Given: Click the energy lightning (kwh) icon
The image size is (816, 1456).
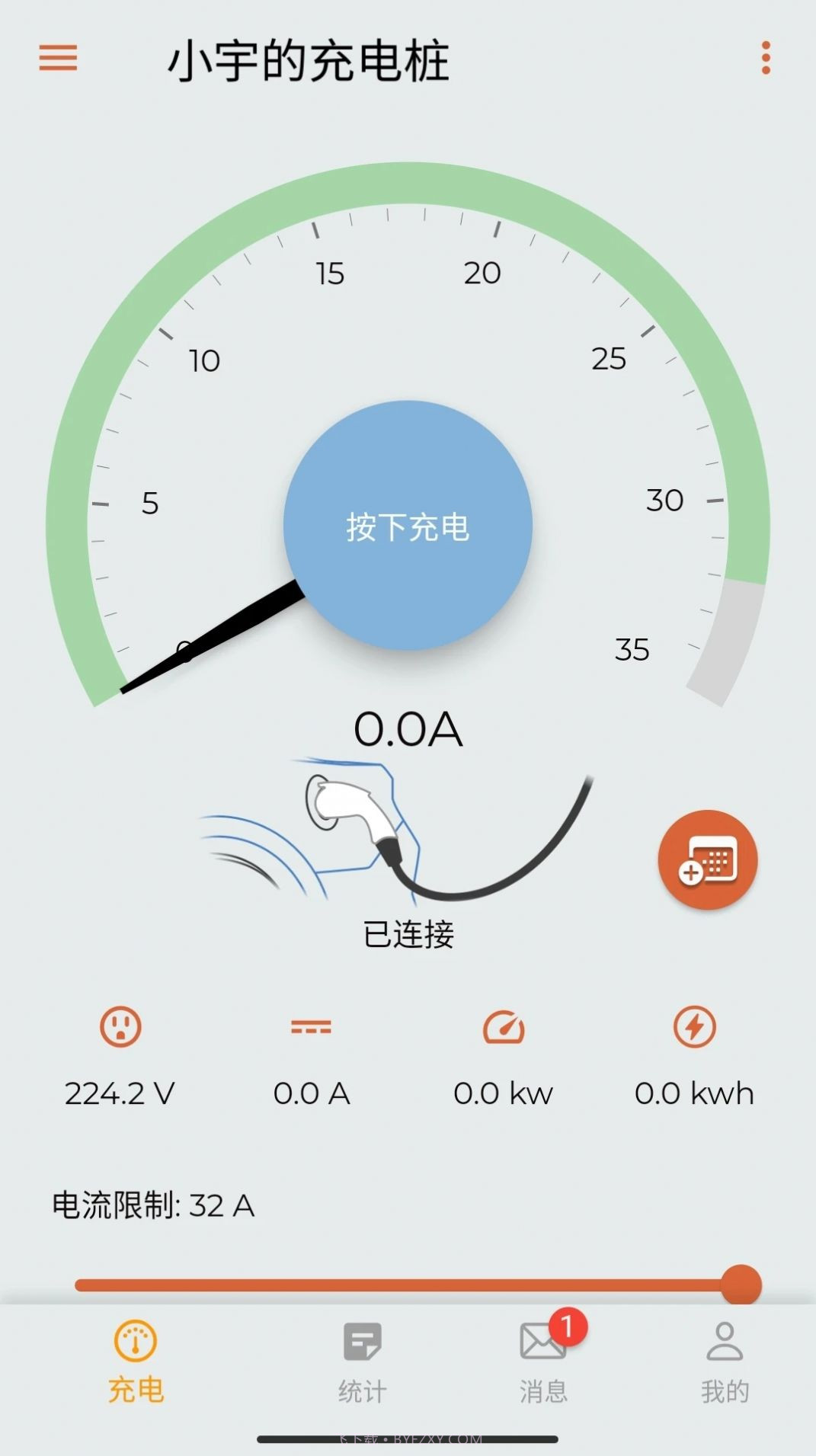Looking at the screenshot, I should tap(695, 1026).
